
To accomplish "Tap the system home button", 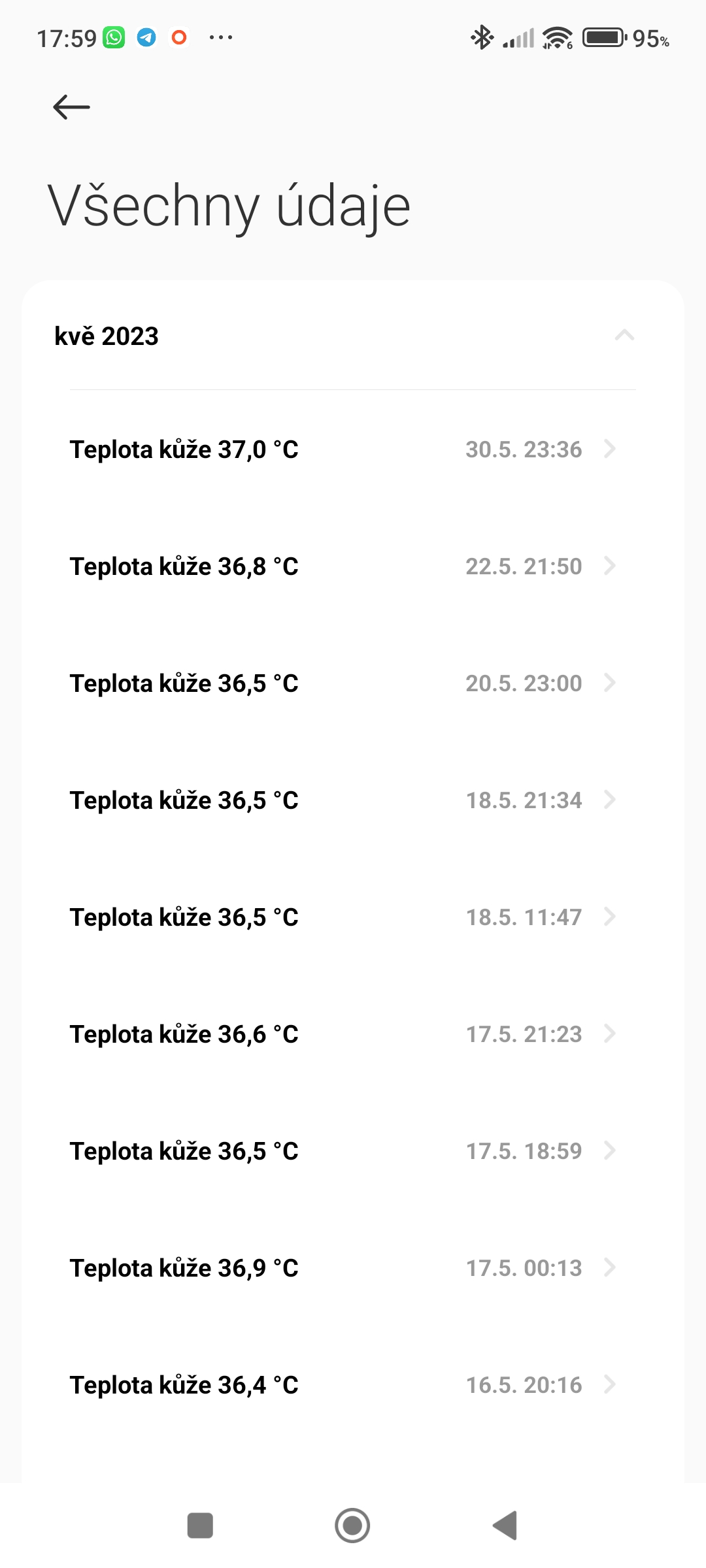I will (x=352, y=1526).
